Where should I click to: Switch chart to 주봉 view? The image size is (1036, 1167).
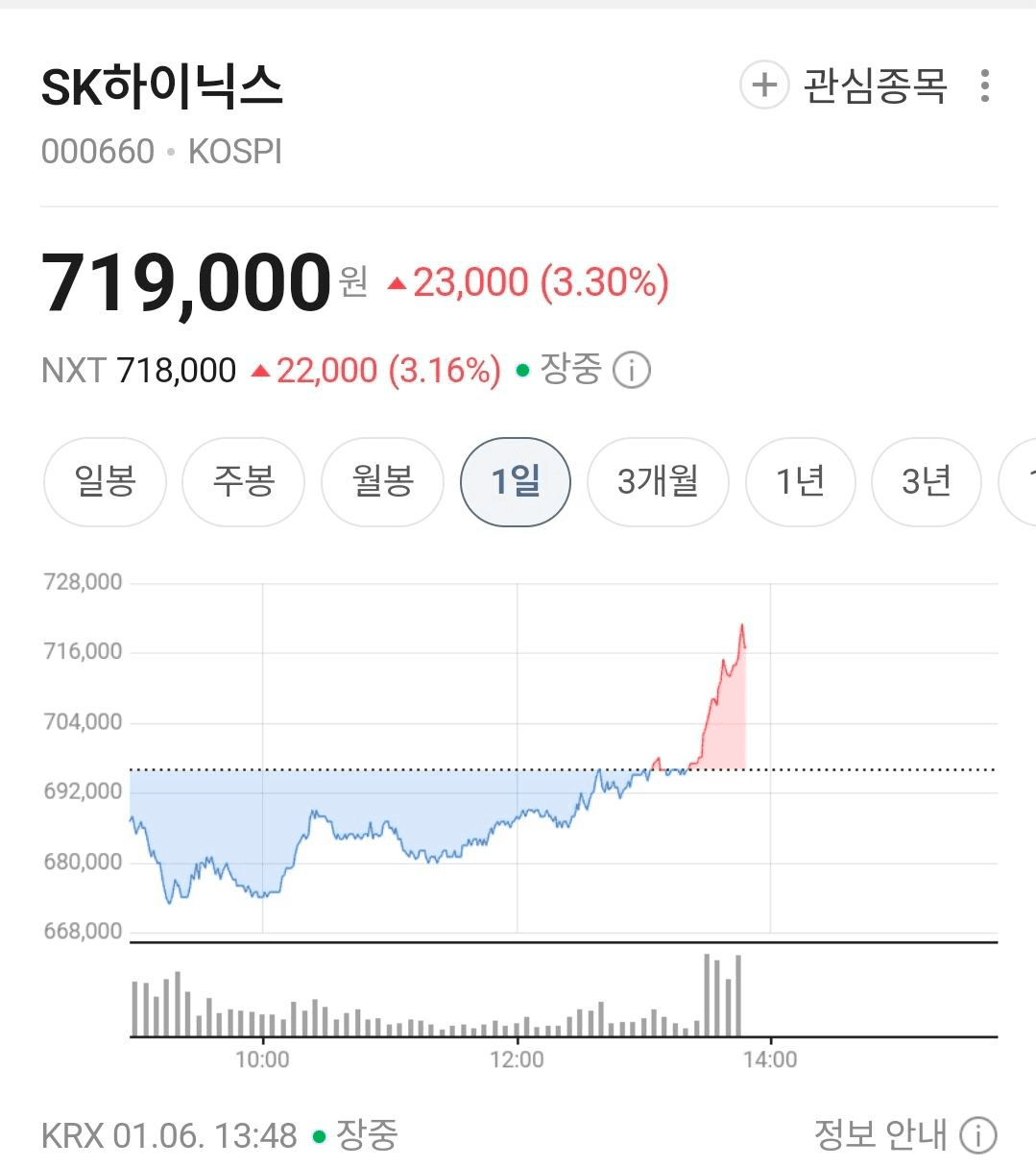(x=243, y=481)
